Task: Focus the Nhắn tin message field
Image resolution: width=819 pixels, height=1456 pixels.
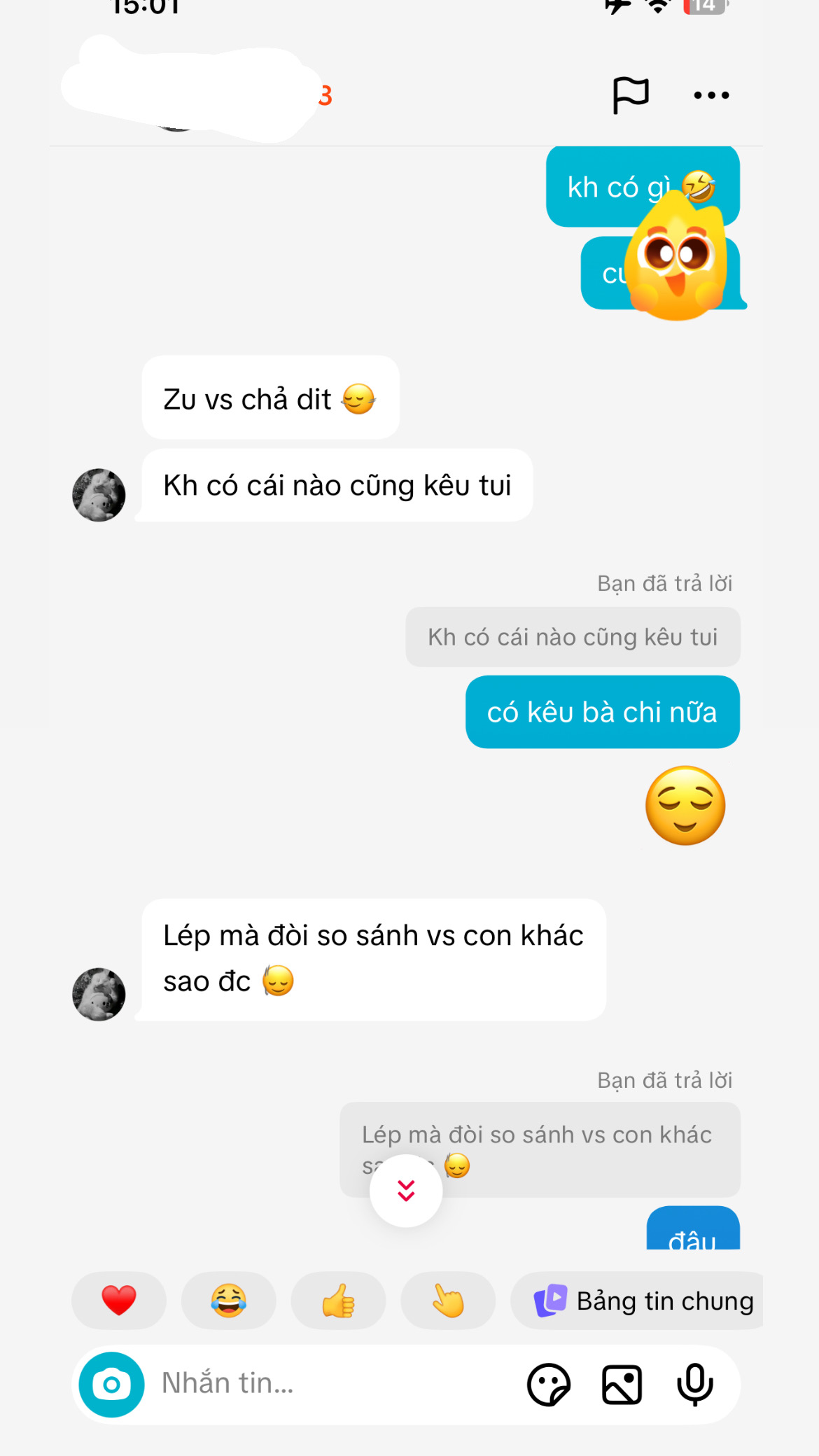Action: pos(329,1384)
